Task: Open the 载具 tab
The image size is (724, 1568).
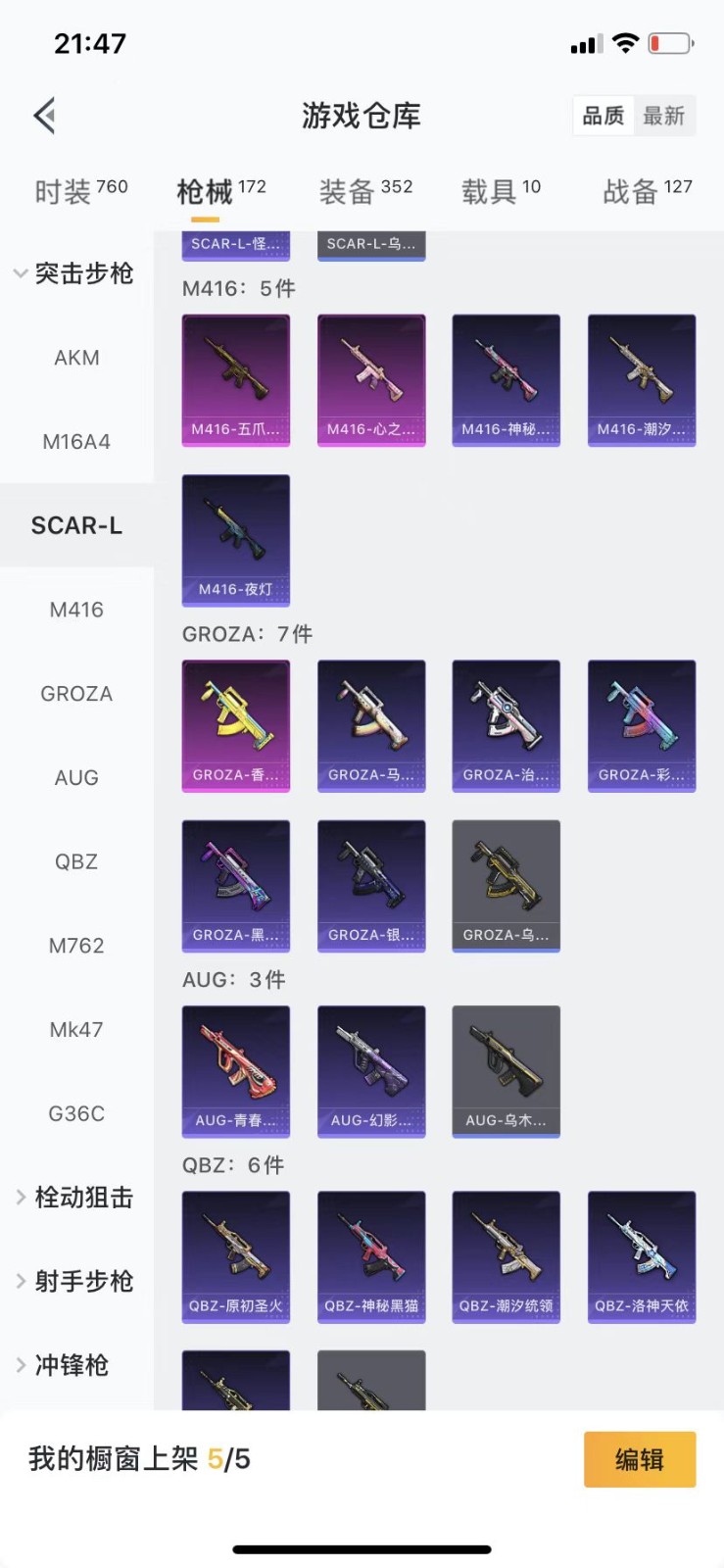Action: click(501, 190)
